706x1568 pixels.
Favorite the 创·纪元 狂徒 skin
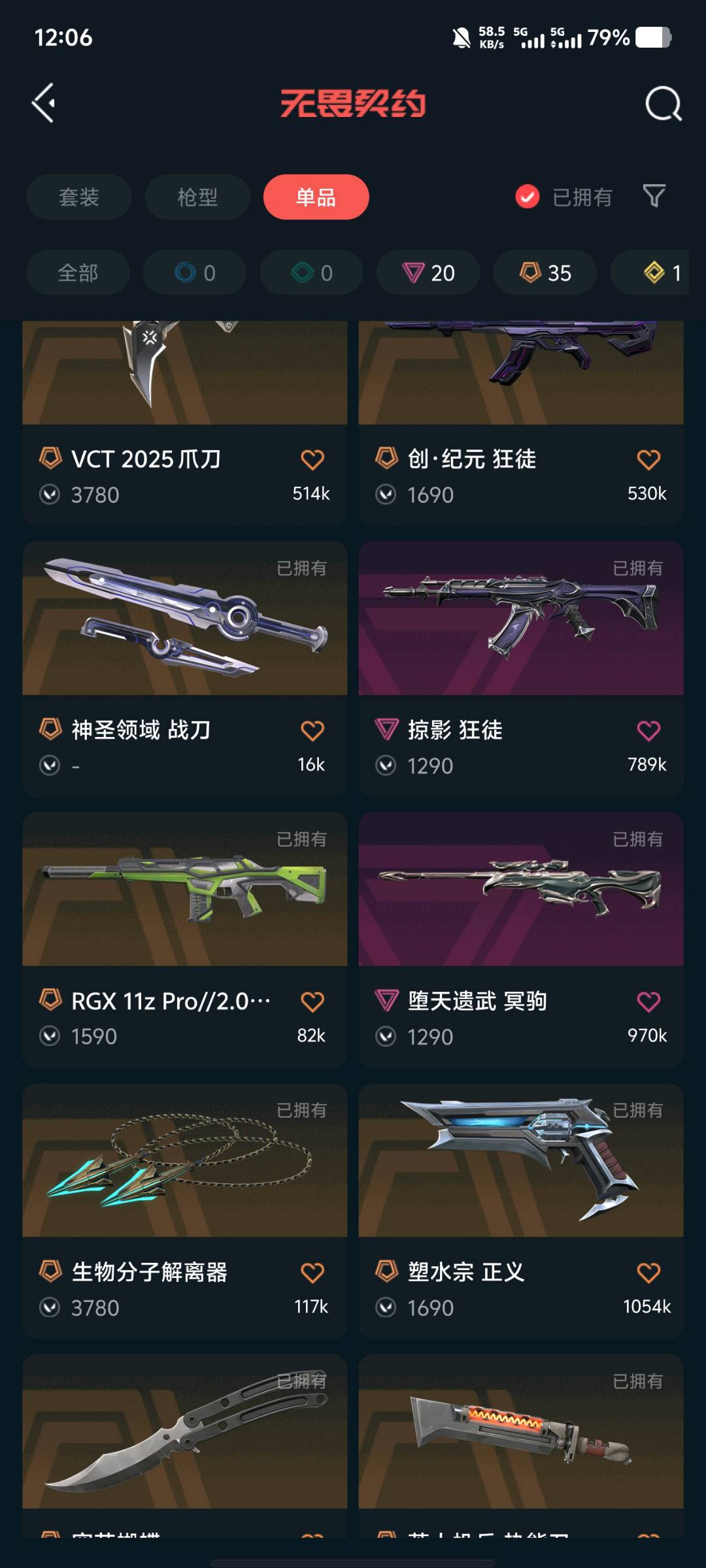tap(648, 460)
